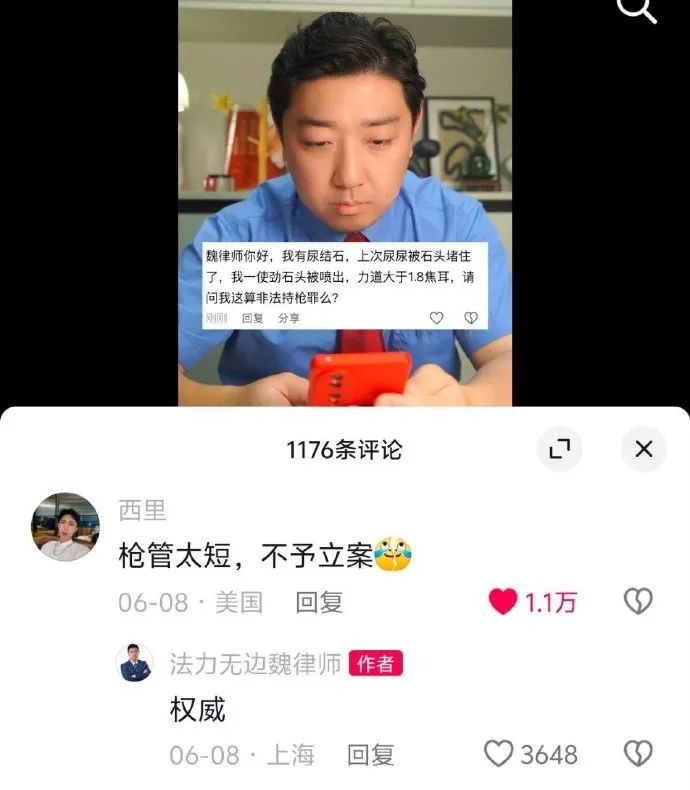The height and width of the screenshot is (790, 690).
Task: Like the author's 权威 reply
Action: tap(498, 754)
